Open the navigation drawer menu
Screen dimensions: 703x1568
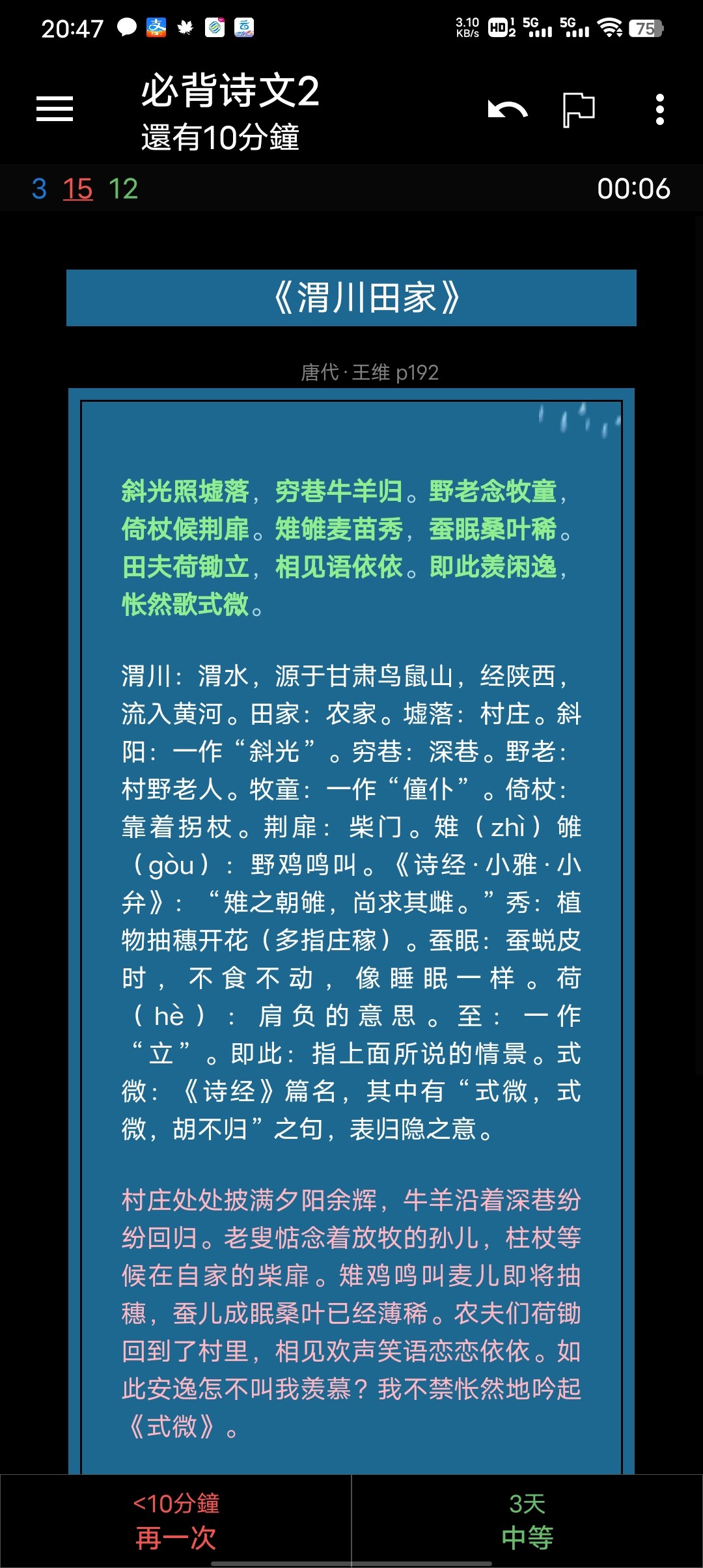pos(55,109)
